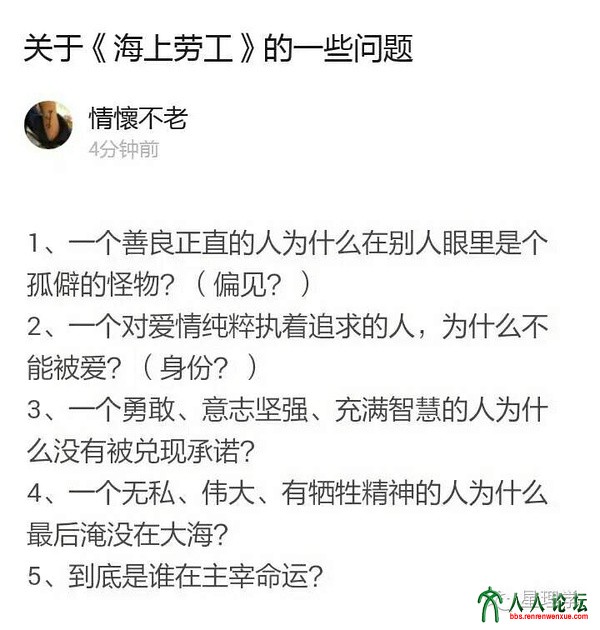Open the profile picture of 情懷不老

click(48, 125)
